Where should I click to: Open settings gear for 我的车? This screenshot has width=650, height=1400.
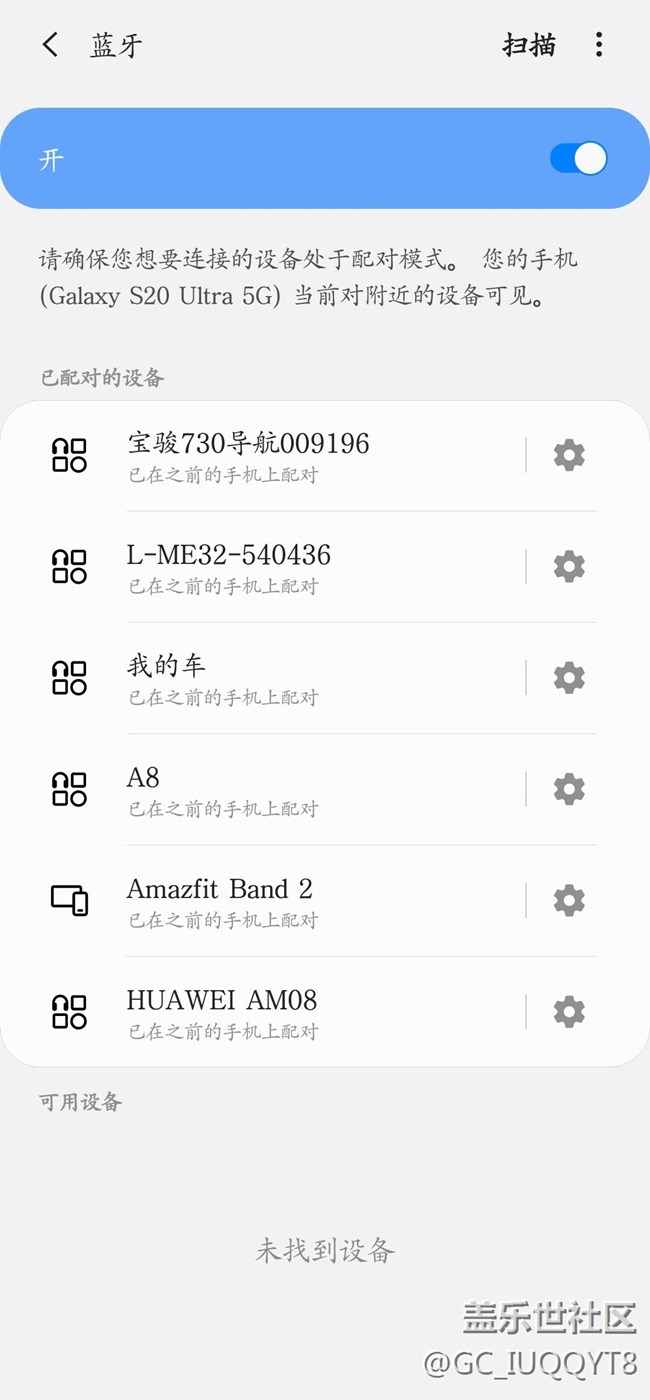(569, 677)
